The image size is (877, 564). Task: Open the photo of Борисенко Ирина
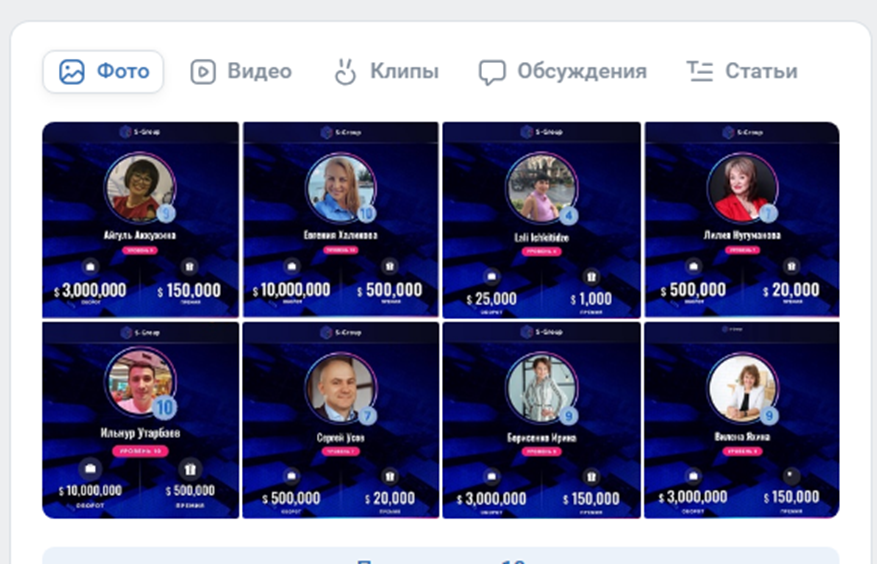(x=541, y=419)
